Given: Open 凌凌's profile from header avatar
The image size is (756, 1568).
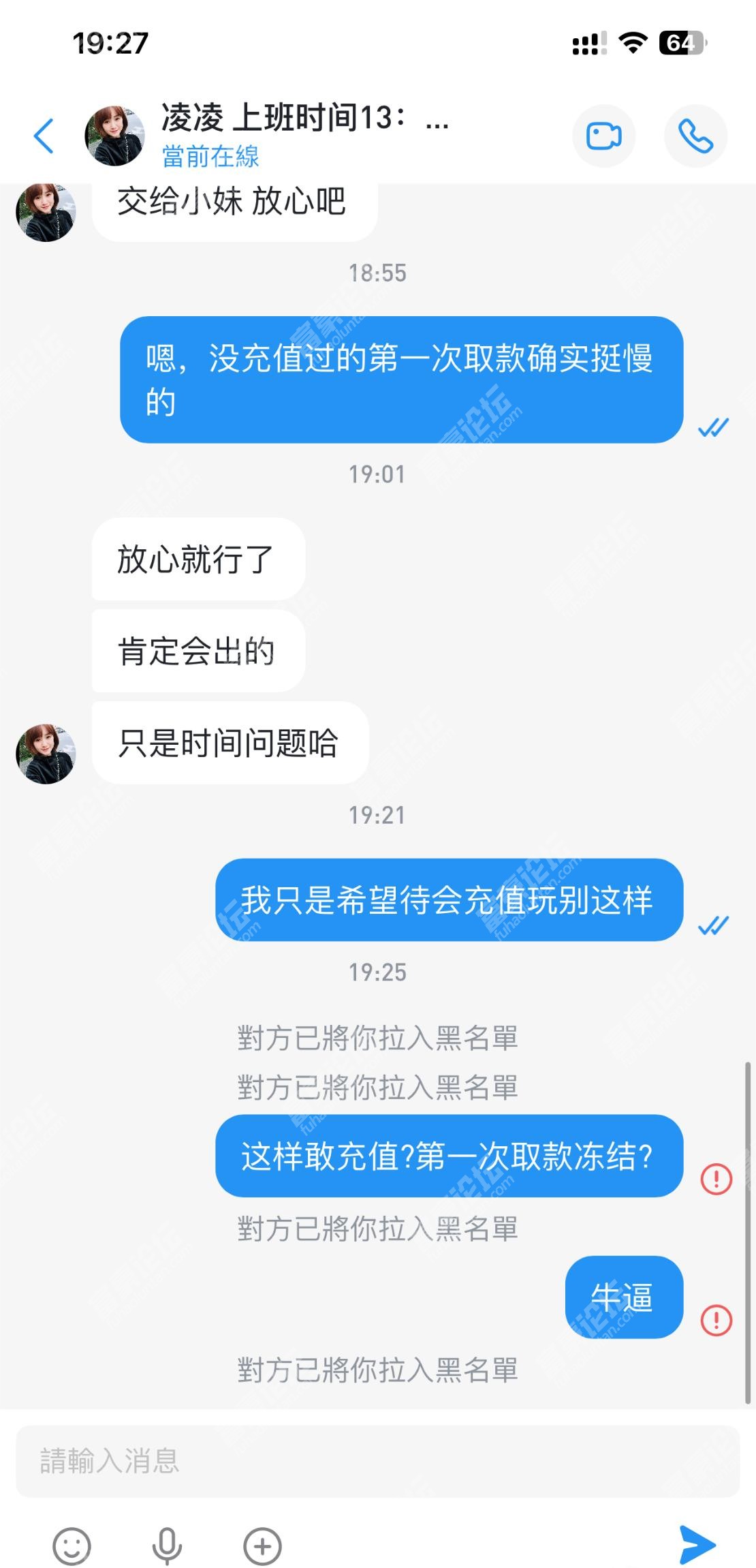Looking at the screenshot, I should pyautogui.click(x=114, y=136).
